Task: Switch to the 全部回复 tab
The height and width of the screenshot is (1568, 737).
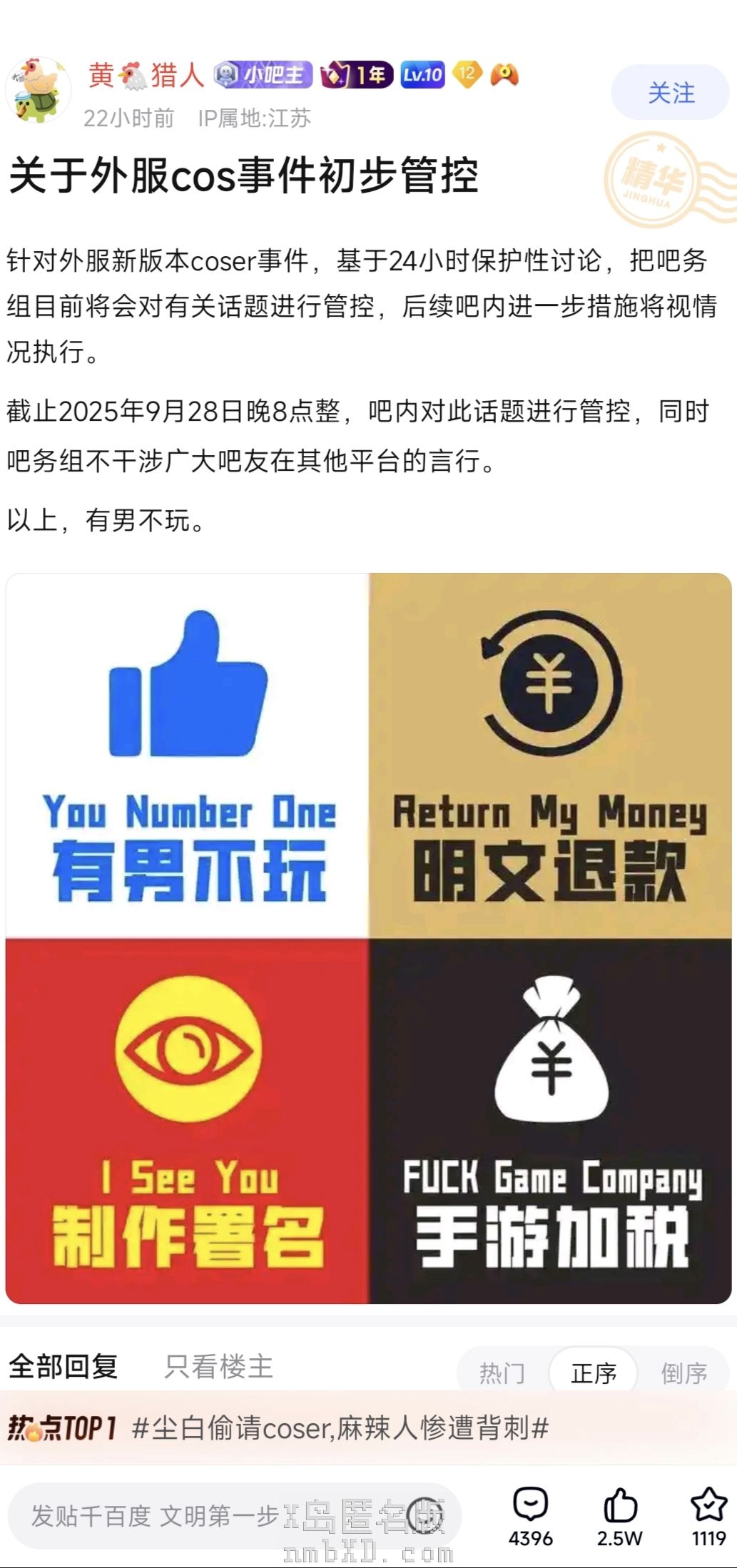Action: 63,1367
